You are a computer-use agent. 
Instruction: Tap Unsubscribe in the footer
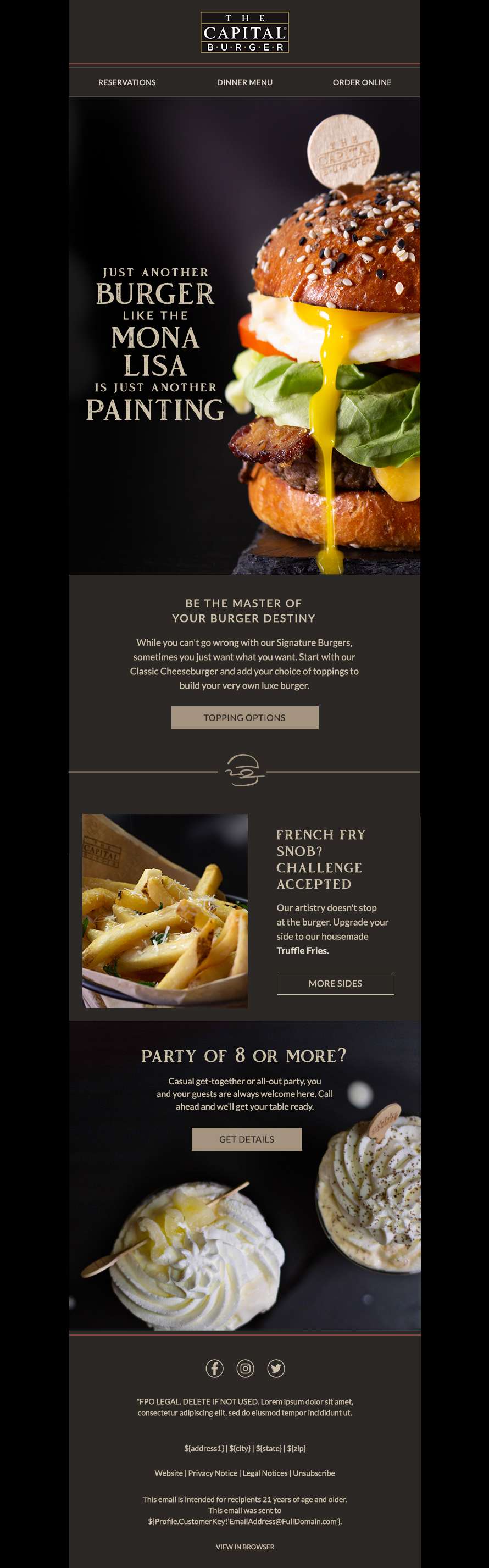click(x=314, y=1473)
